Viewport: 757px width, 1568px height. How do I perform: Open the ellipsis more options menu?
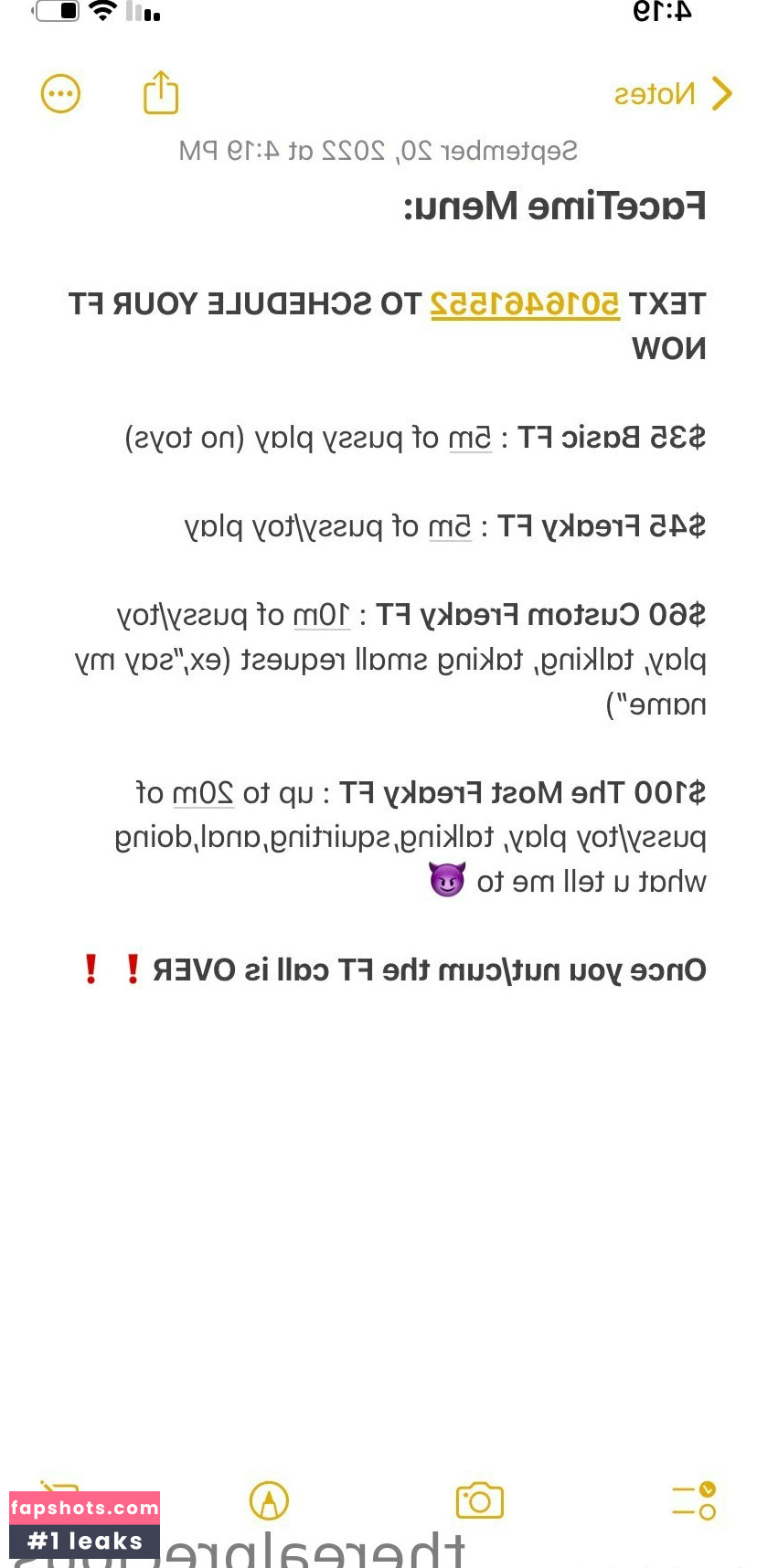(x=61, y=93)
